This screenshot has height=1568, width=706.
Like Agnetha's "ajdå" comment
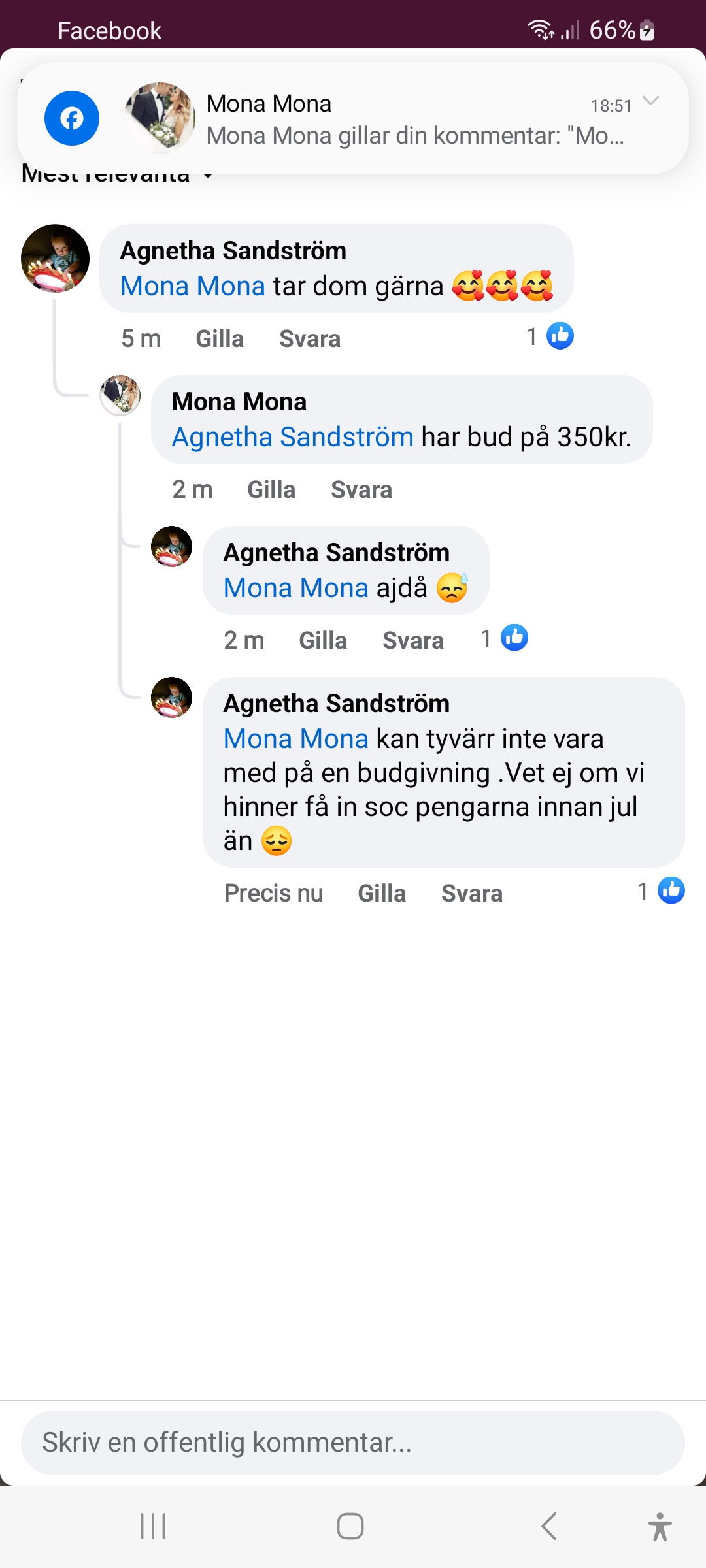pos(323,641)
